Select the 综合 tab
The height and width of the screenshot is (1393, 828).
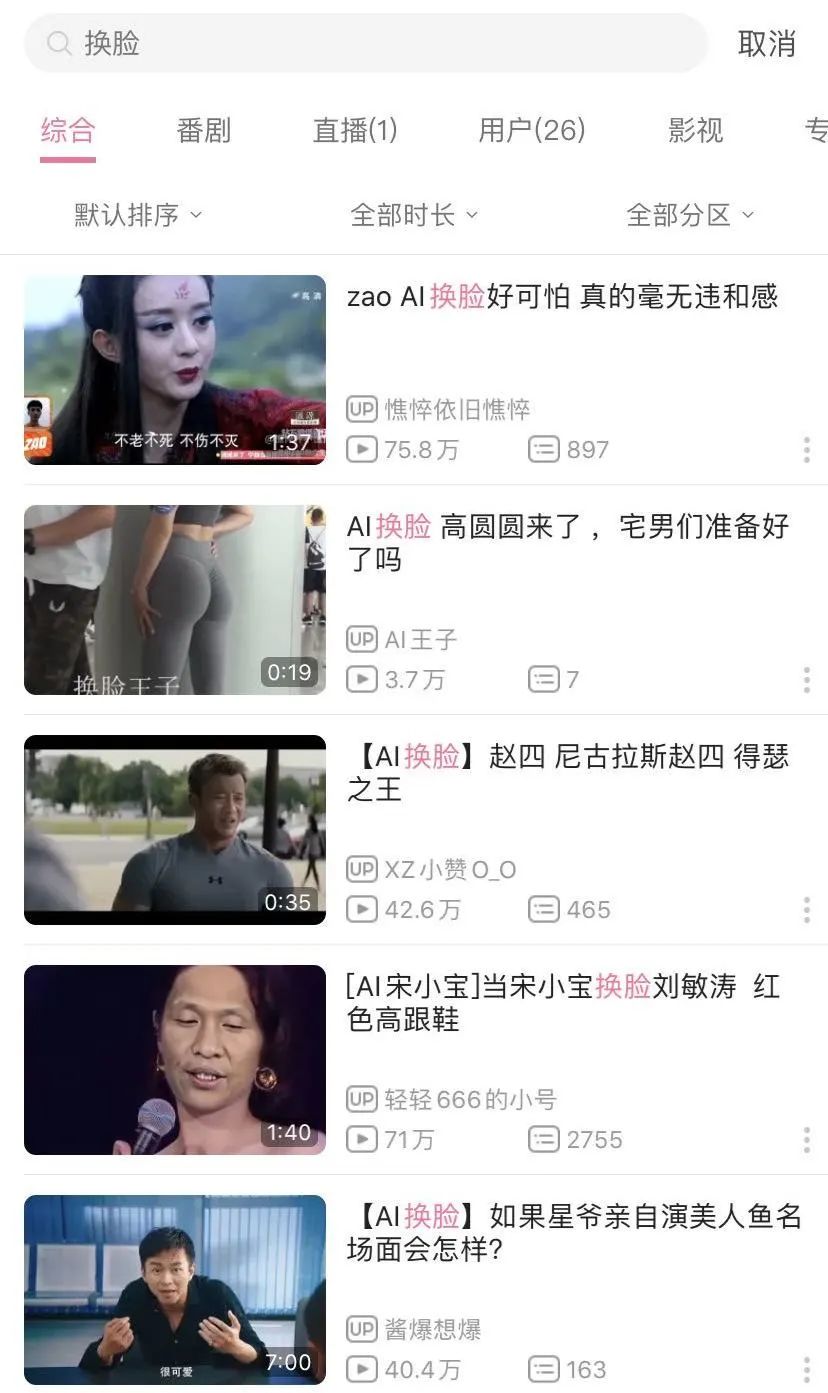(x=68, y=130)
